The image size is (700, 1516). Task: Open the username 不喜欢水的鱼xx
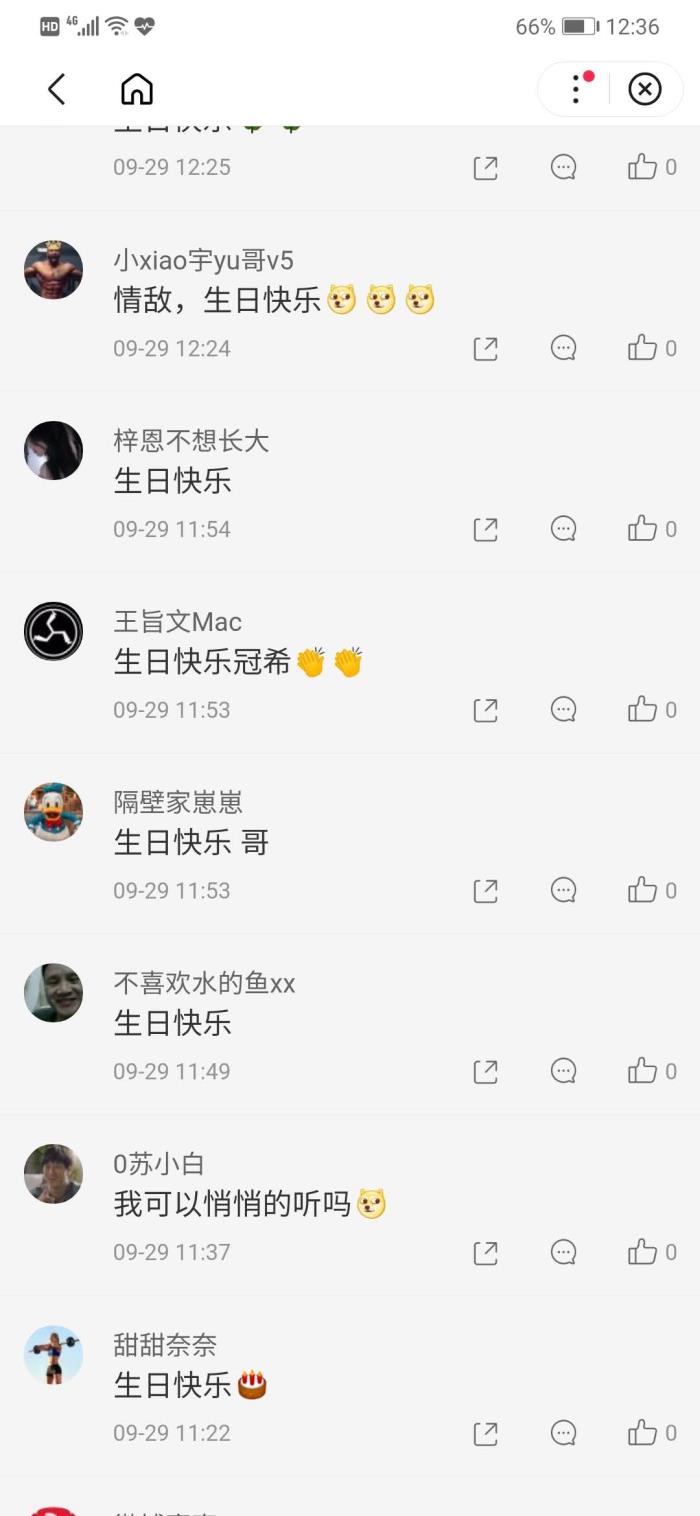click(x=204, y=983)
